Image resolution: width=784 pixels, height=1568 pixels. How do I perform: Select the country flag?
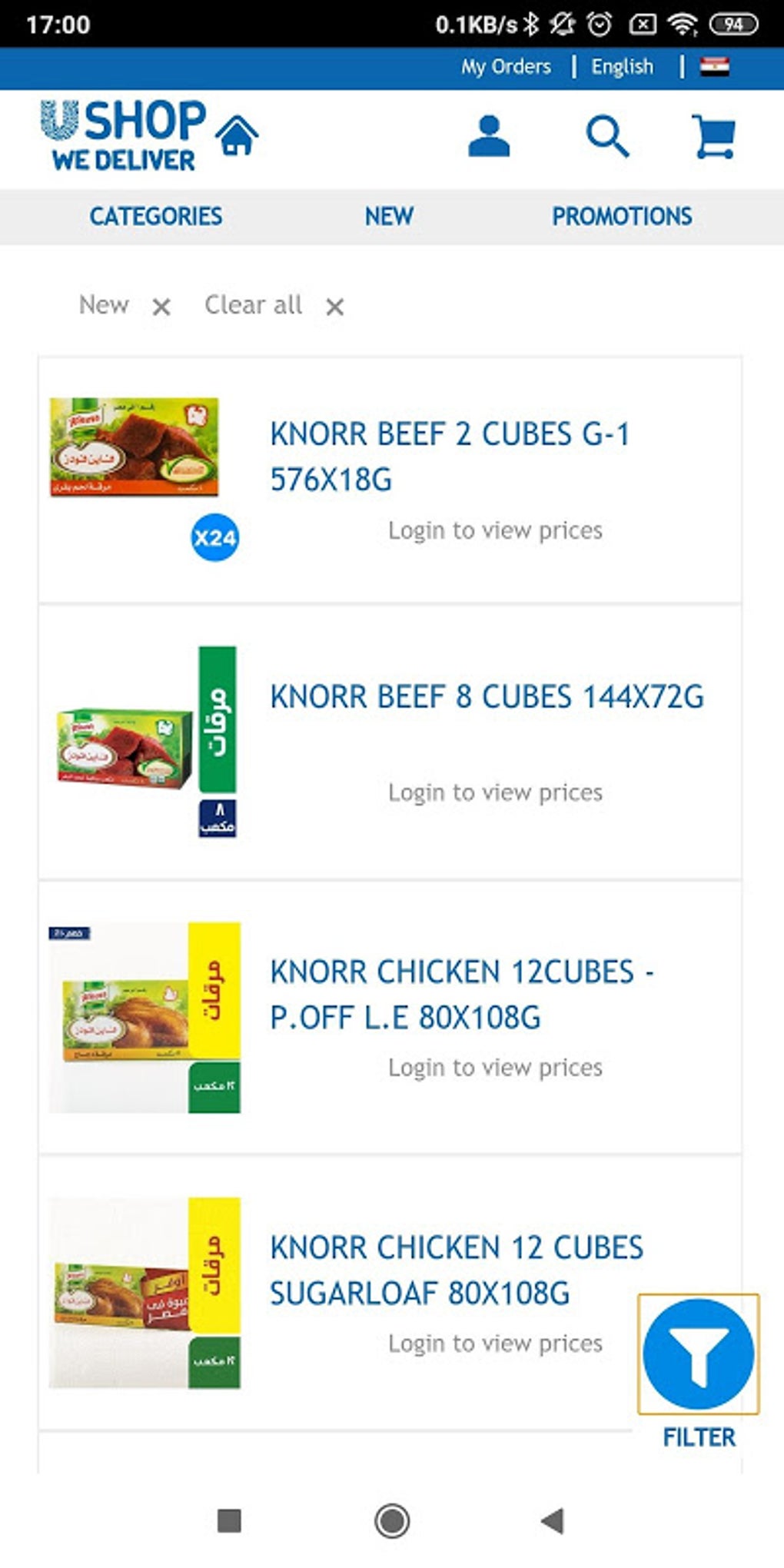pos(714,67)
